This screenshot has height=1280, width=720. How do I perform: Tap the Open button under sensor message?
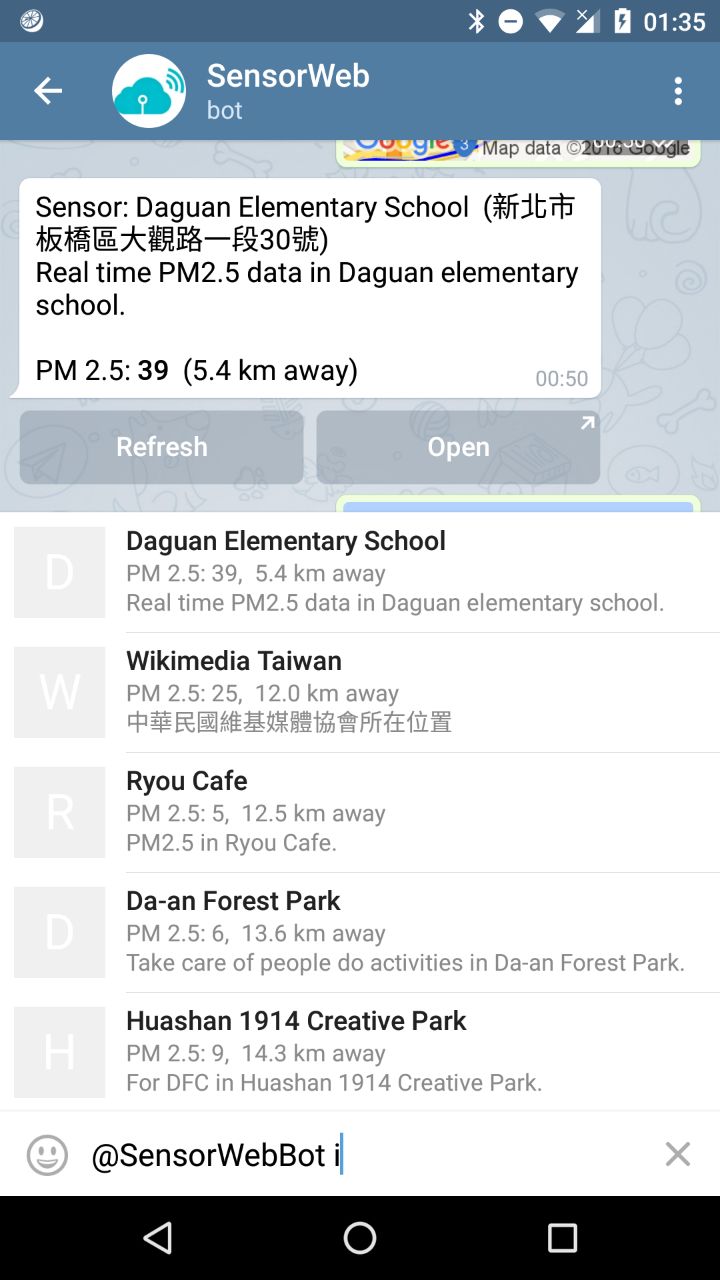coord(458,447)
